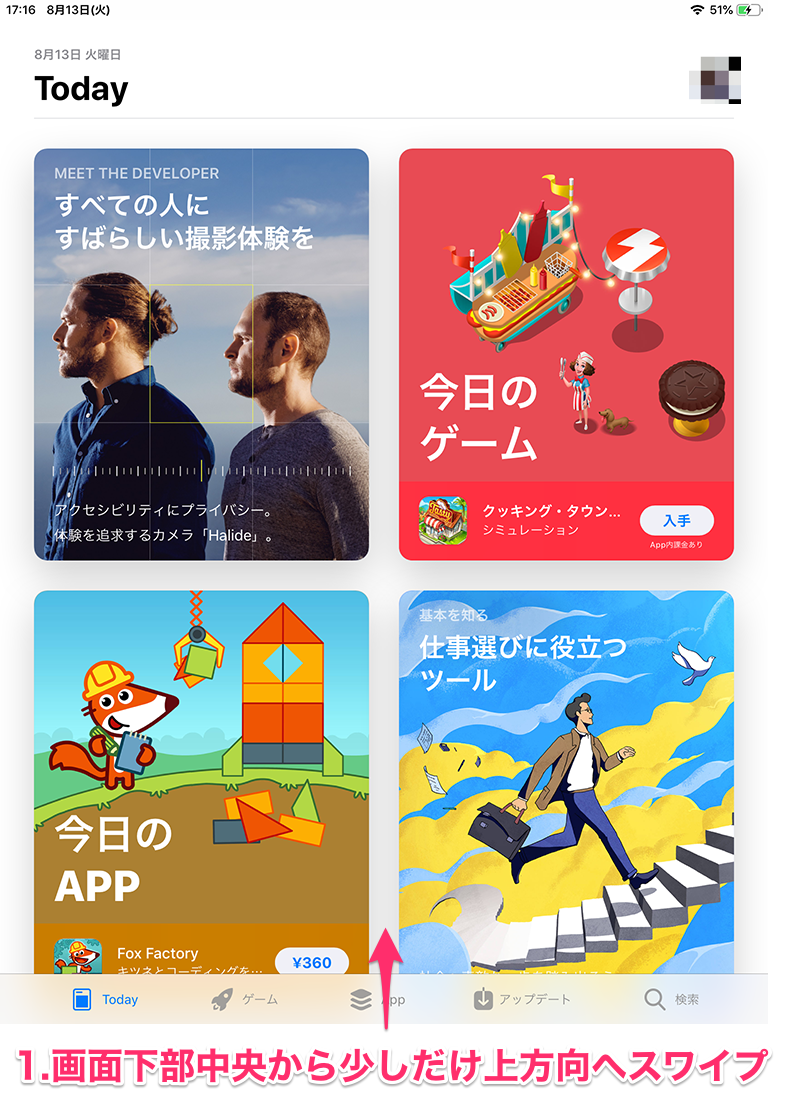Switch to the Today tab
The image size is (785, 1102).
point(106,999)
